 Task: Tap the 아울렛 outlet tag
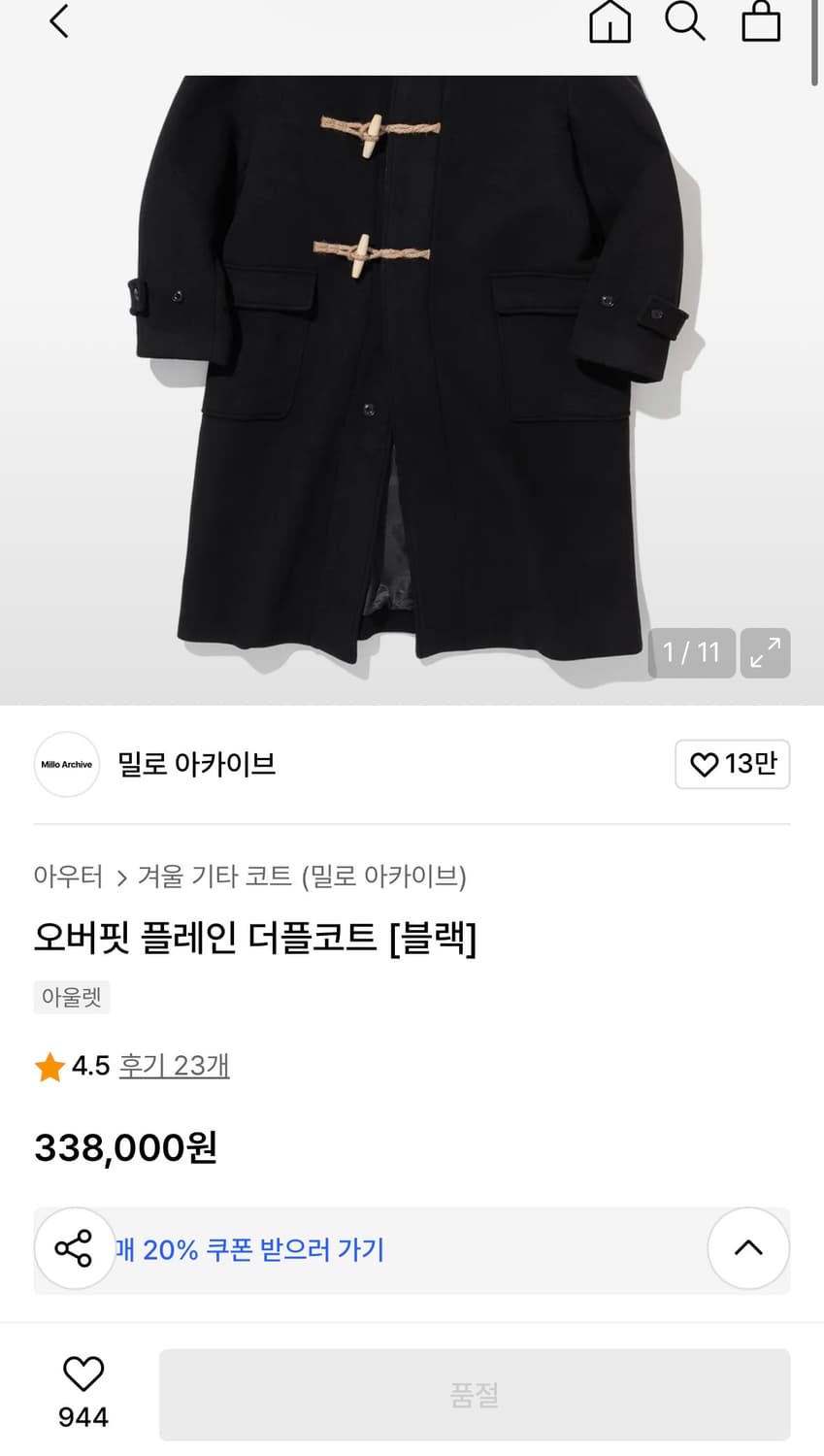pyautogui.click(x=71, y=997)
